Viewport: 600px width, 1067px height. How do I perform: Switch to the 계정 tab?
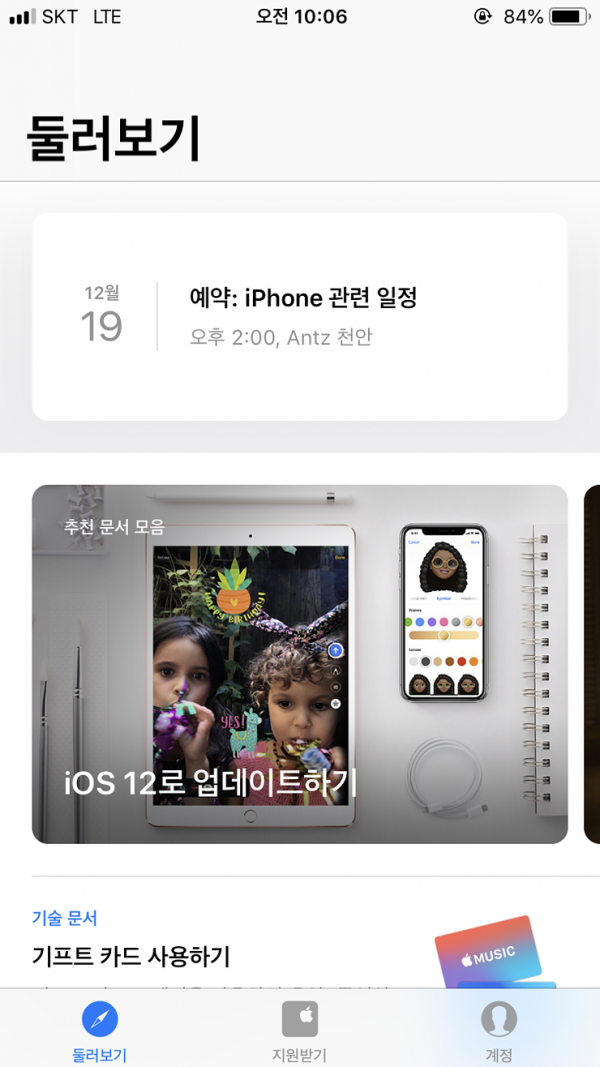499,1029
